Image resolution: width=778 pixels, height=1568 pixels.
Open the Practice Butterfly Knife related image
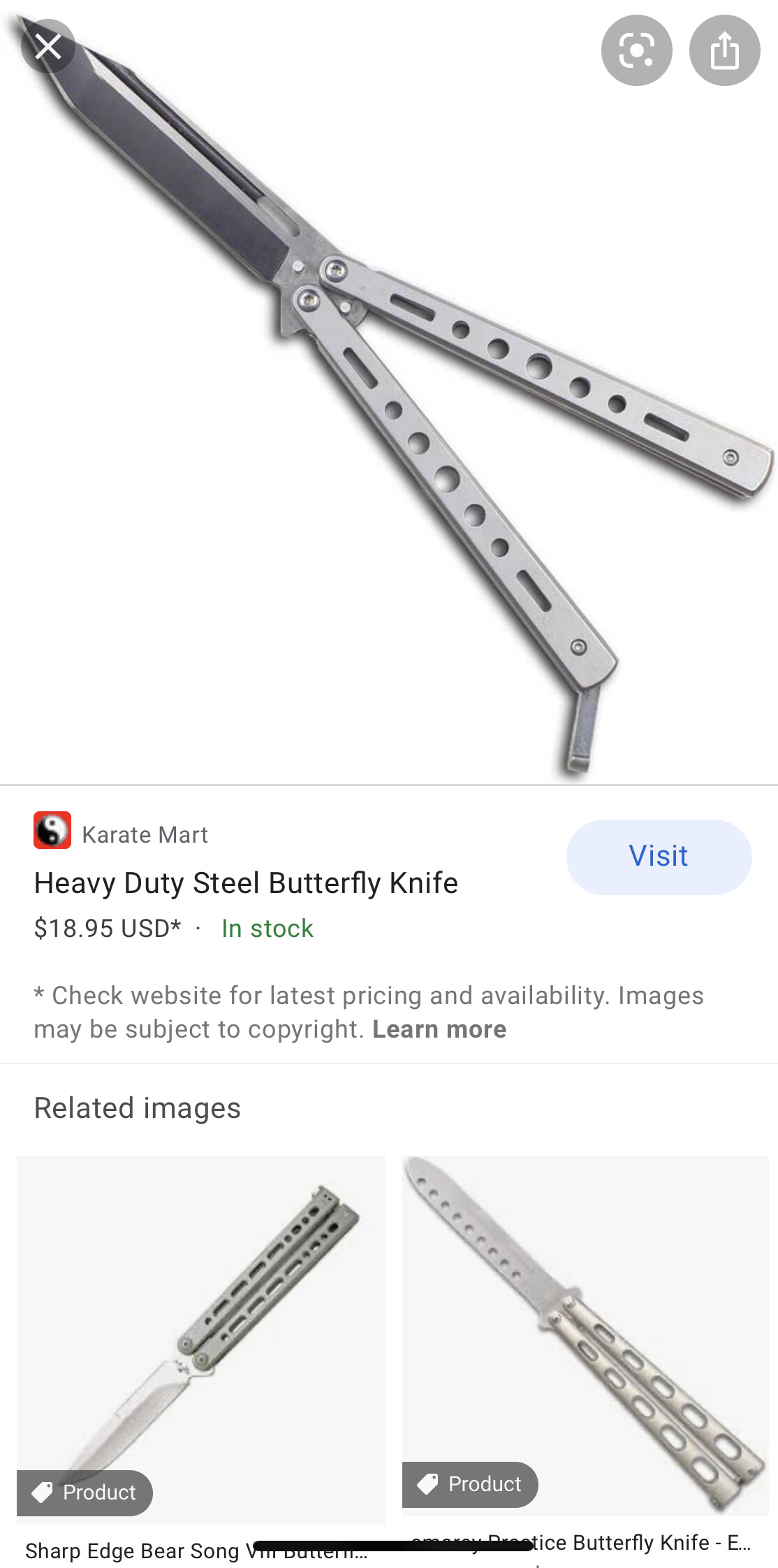tap(585, 1335)
